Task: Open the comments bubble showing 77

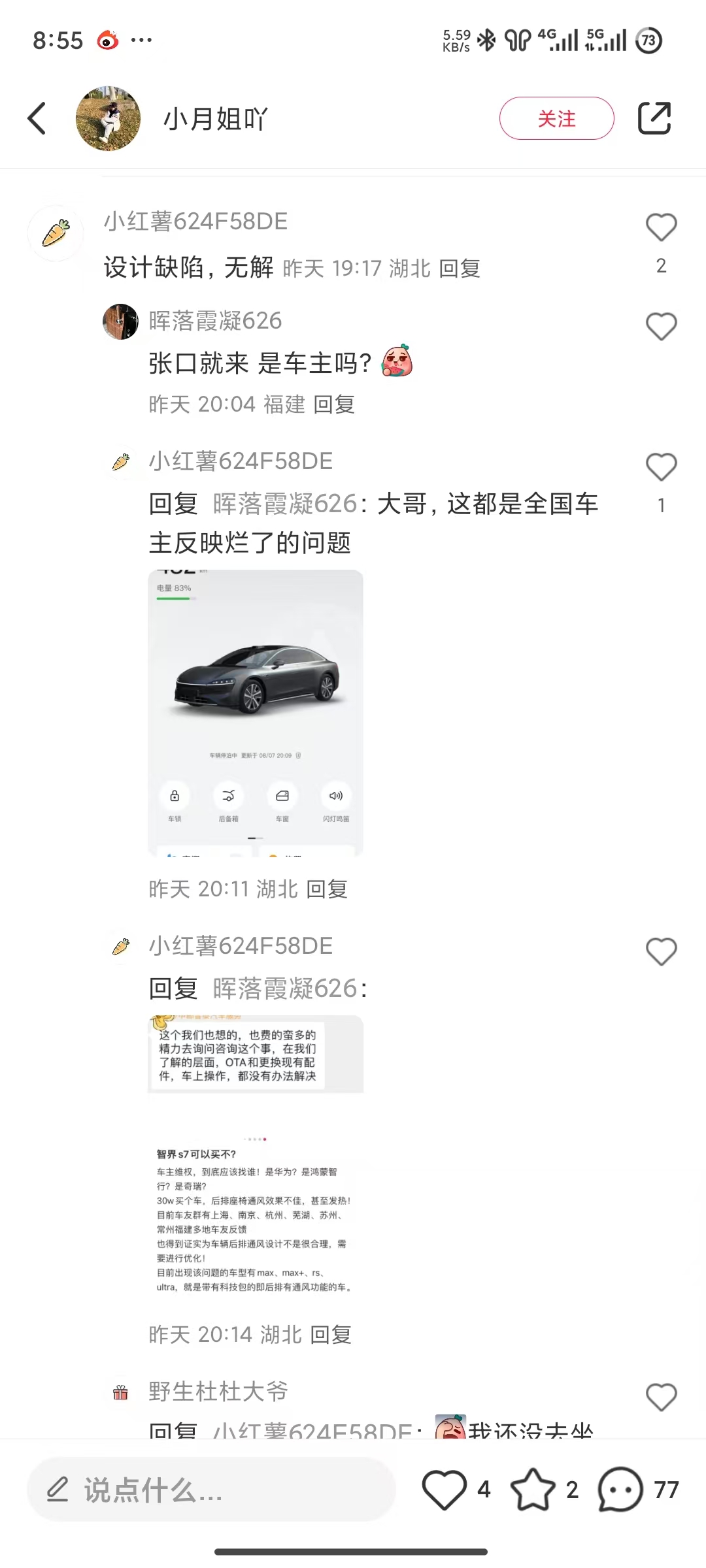Action: click(x=620, y=1490)
